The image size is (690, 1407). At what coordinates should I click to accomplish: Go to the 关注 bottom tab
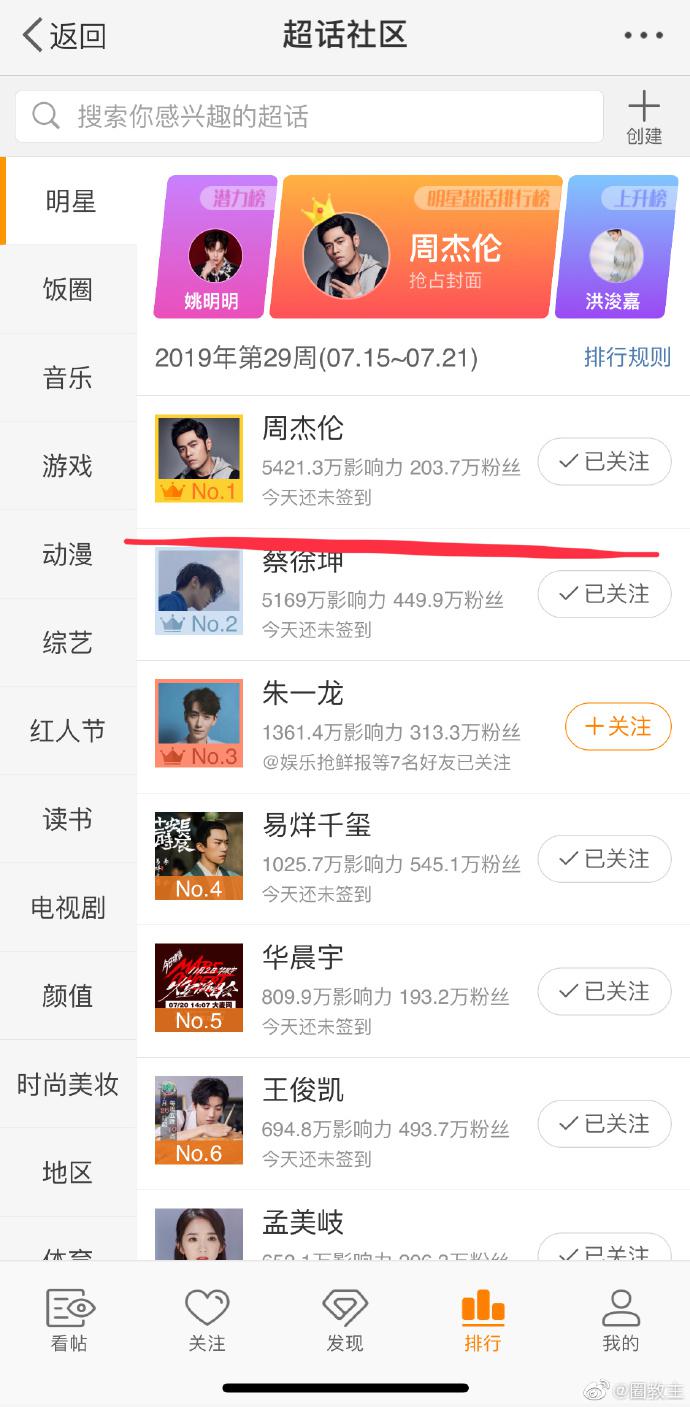tap(207, 1320)
